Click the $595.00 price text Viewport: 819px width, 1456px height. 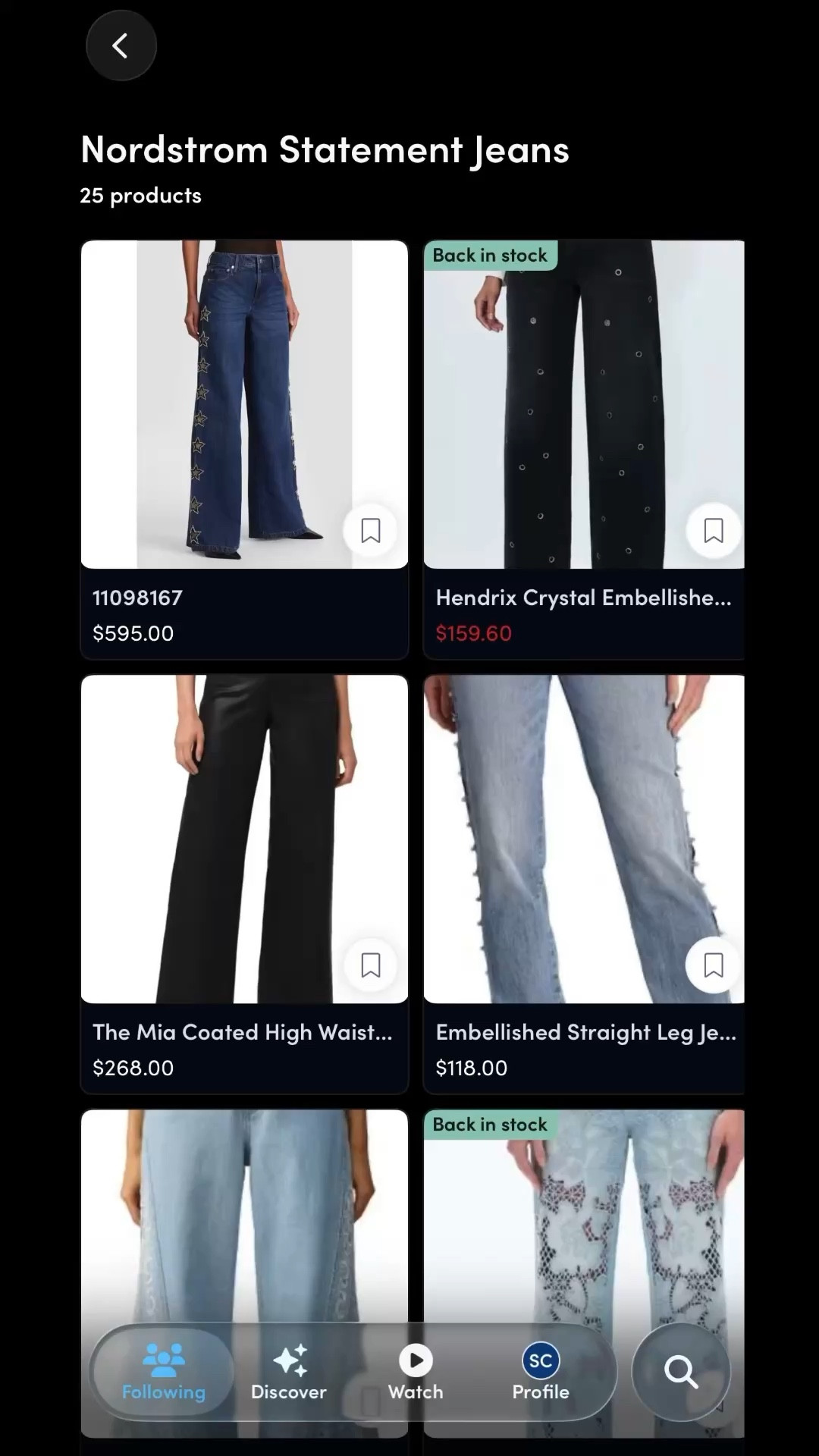(x=133, y=632)
